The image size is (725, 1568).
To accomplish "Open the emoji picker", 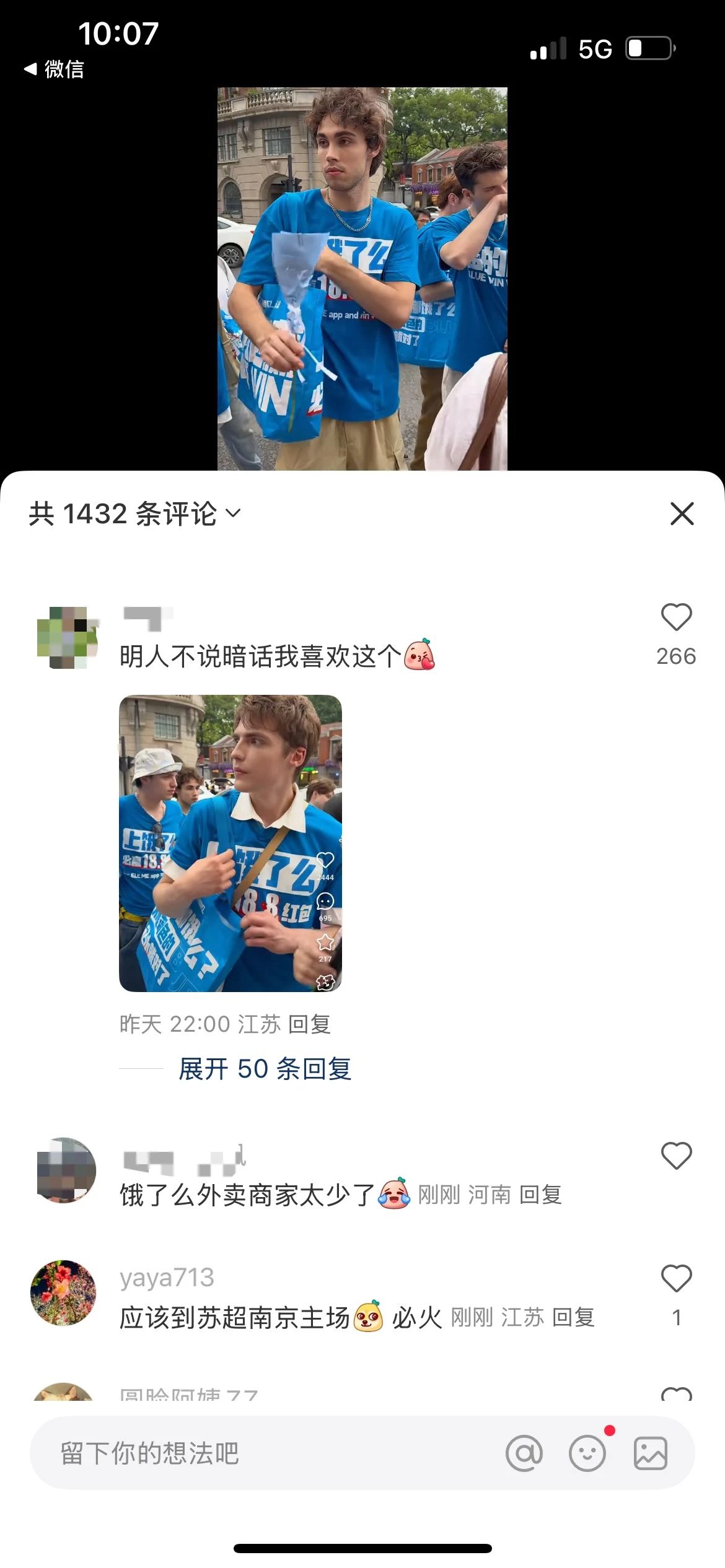I will (x=587, y=1453).
